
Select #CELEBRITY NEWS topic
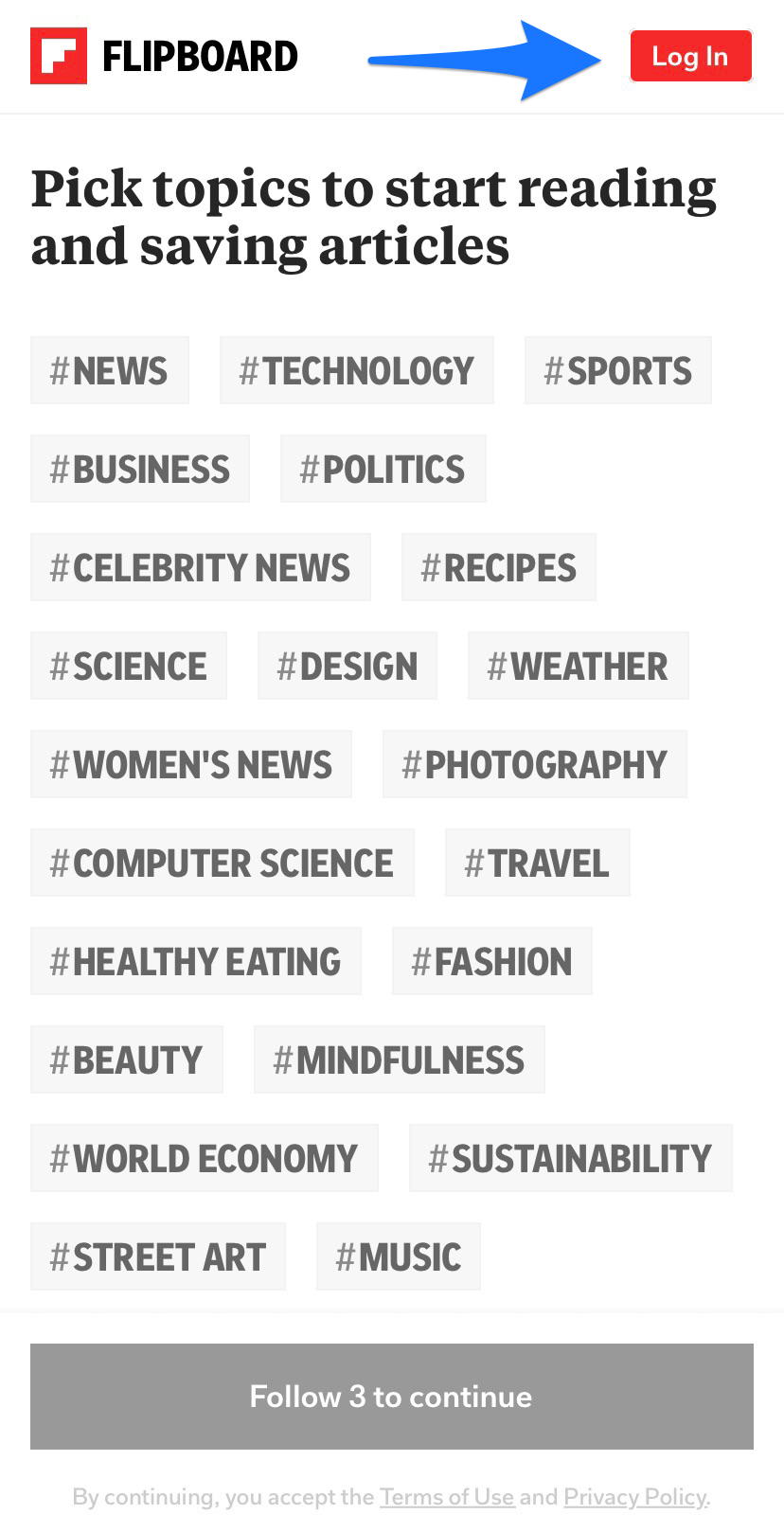click(x=200, y=567)
